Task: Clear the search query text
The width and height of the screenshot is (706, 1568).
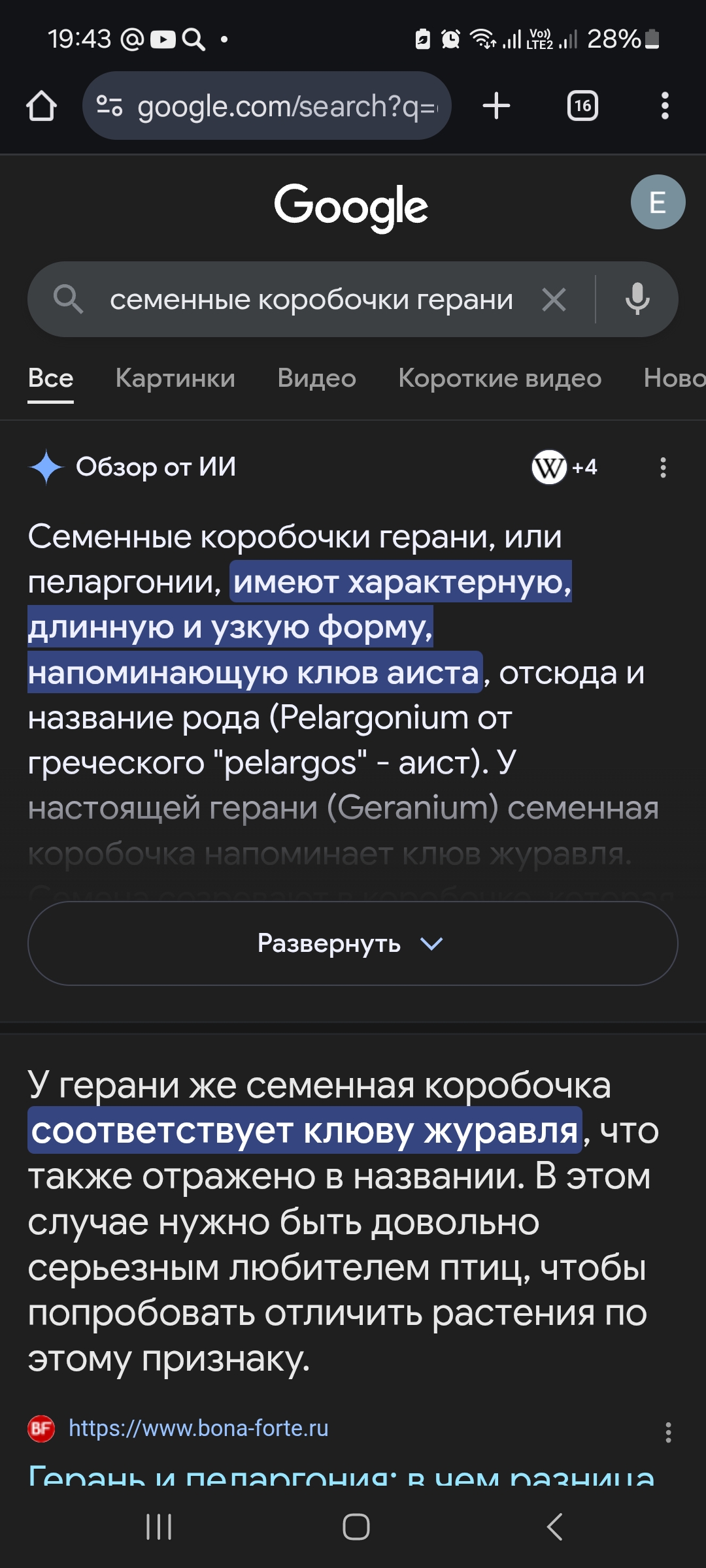Action: [x=554, y=300]
